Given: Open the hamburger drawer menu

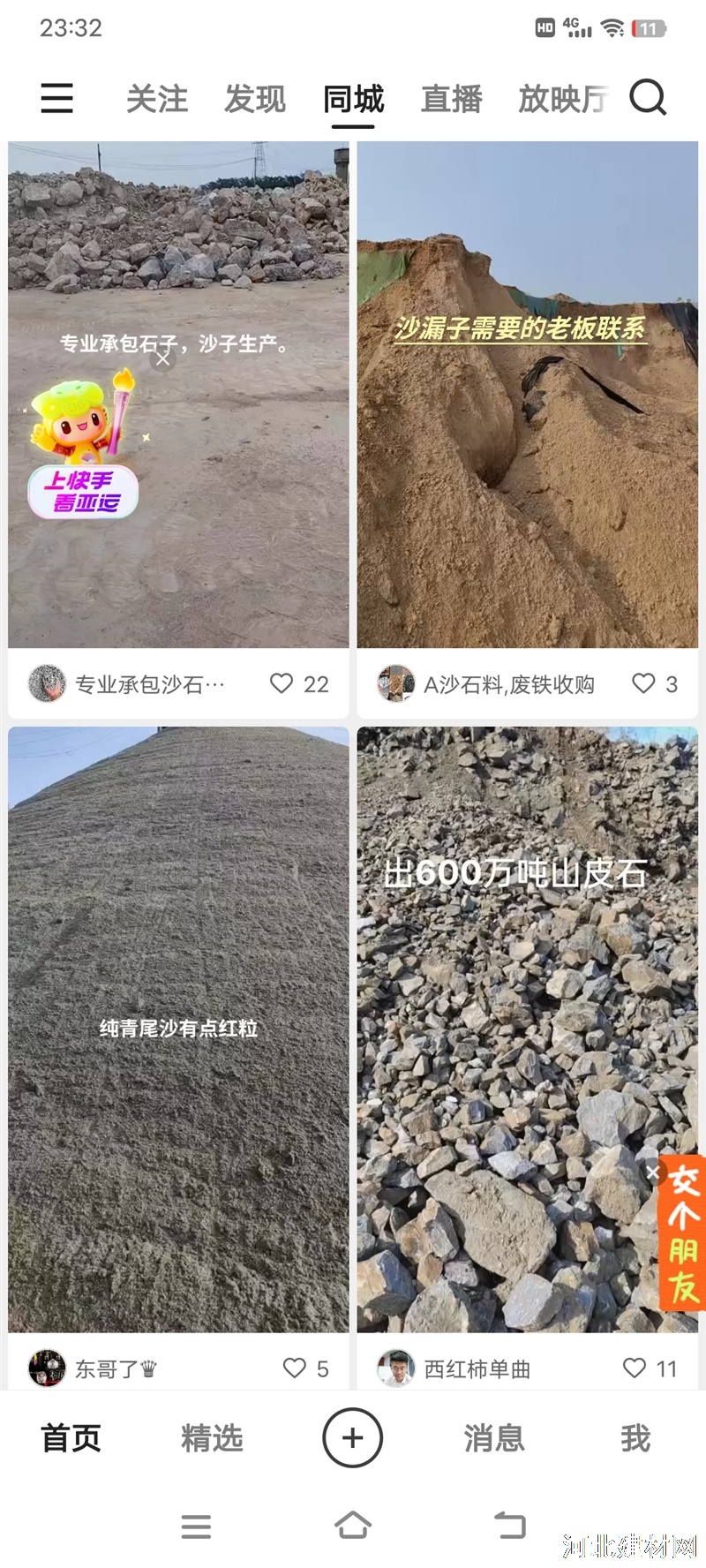Looking at the screenshot, I should (x=56, y=98).
